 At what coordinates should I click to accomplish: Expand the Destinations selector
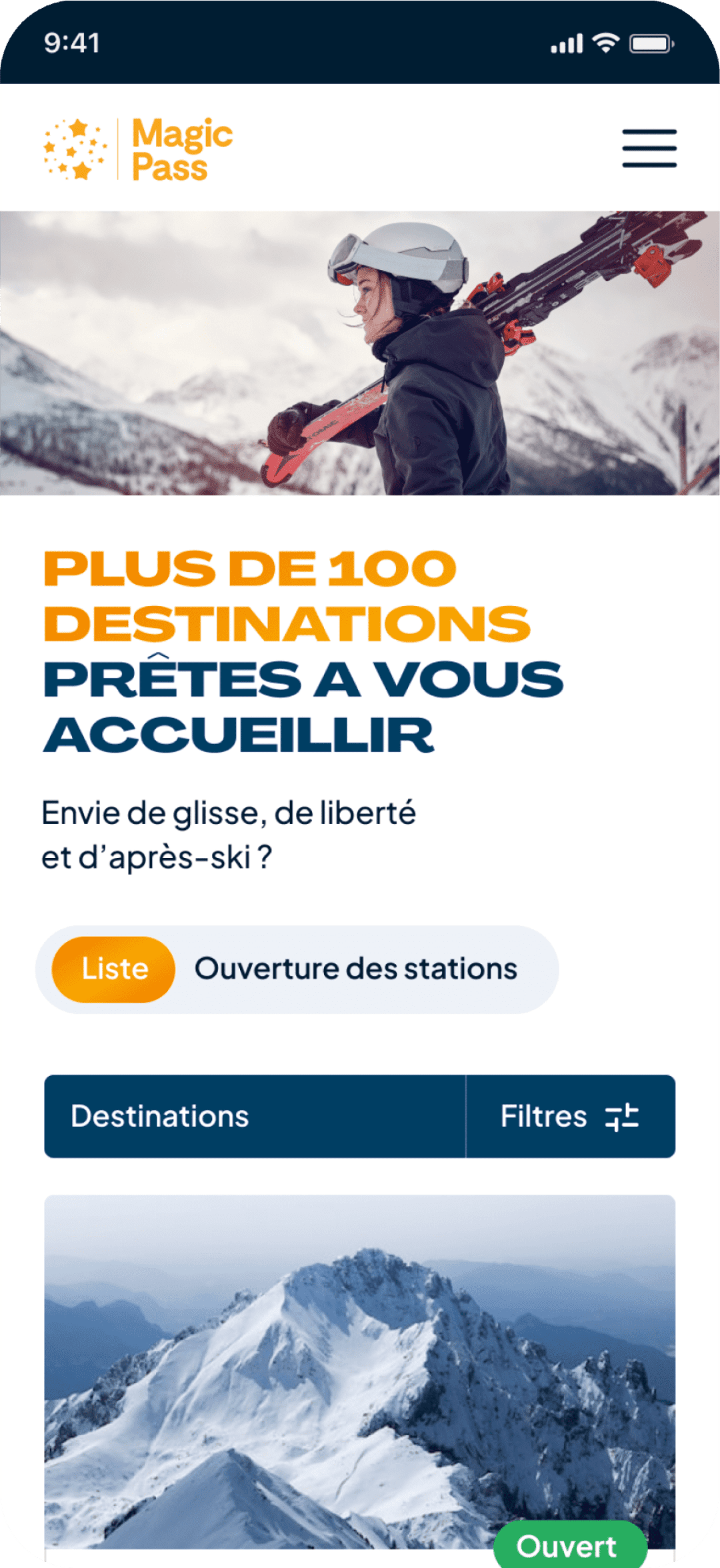(255, 1117)
